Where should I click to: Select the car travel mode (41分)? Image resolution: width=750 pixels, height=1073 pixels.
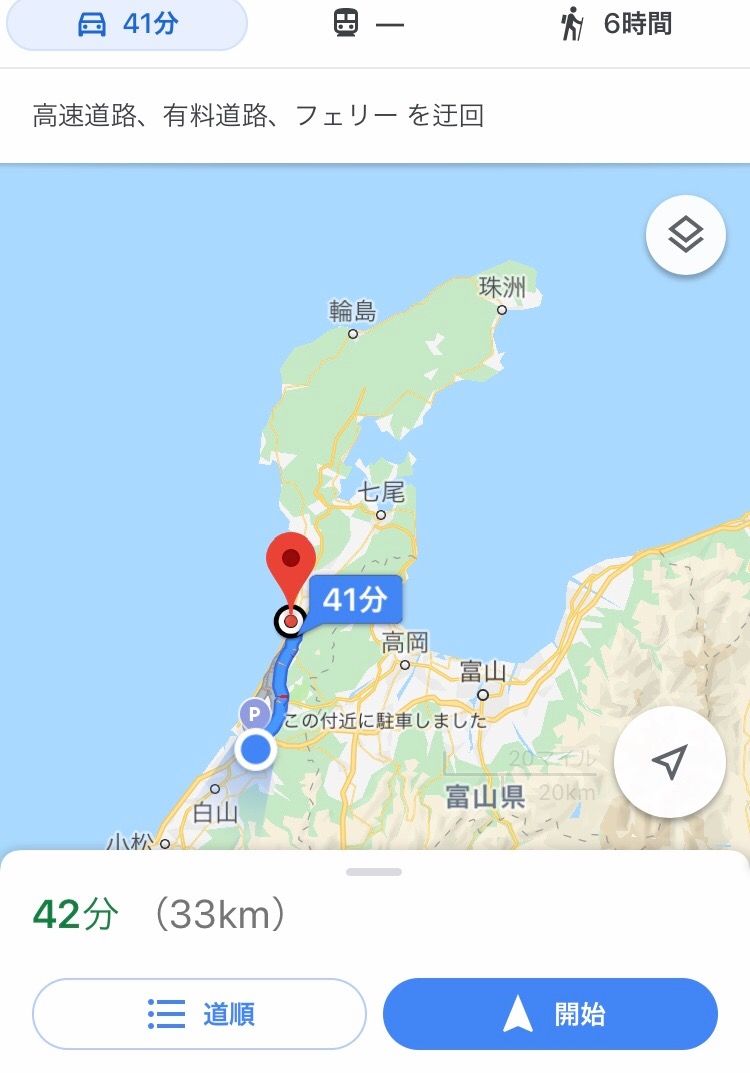coord(126,25)
